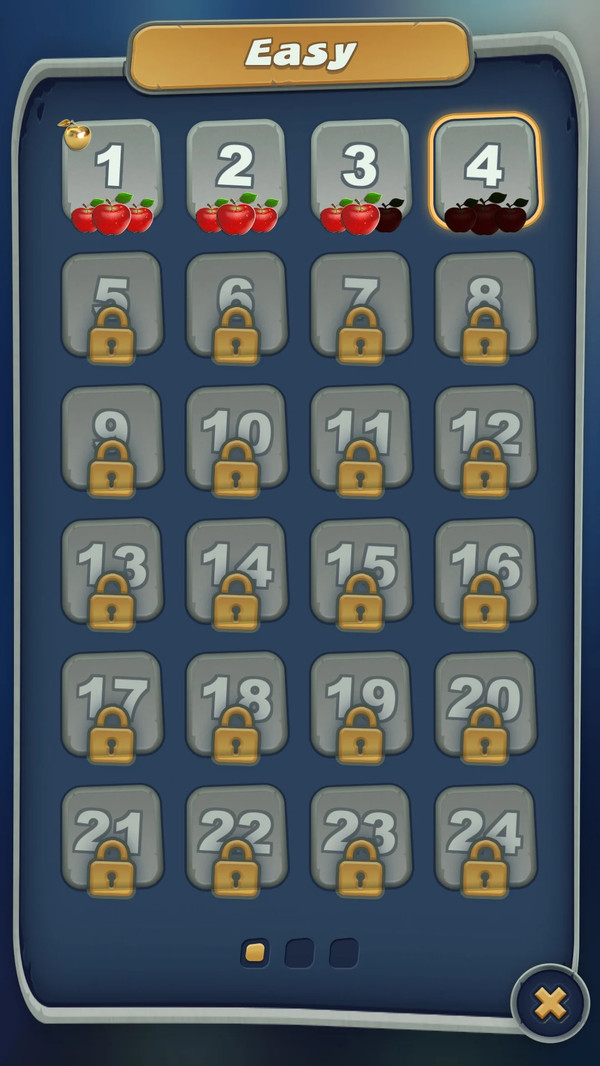This screenshot has width=600, height=1066.
Task: Tap locked level 5
Action: (112, 306)
